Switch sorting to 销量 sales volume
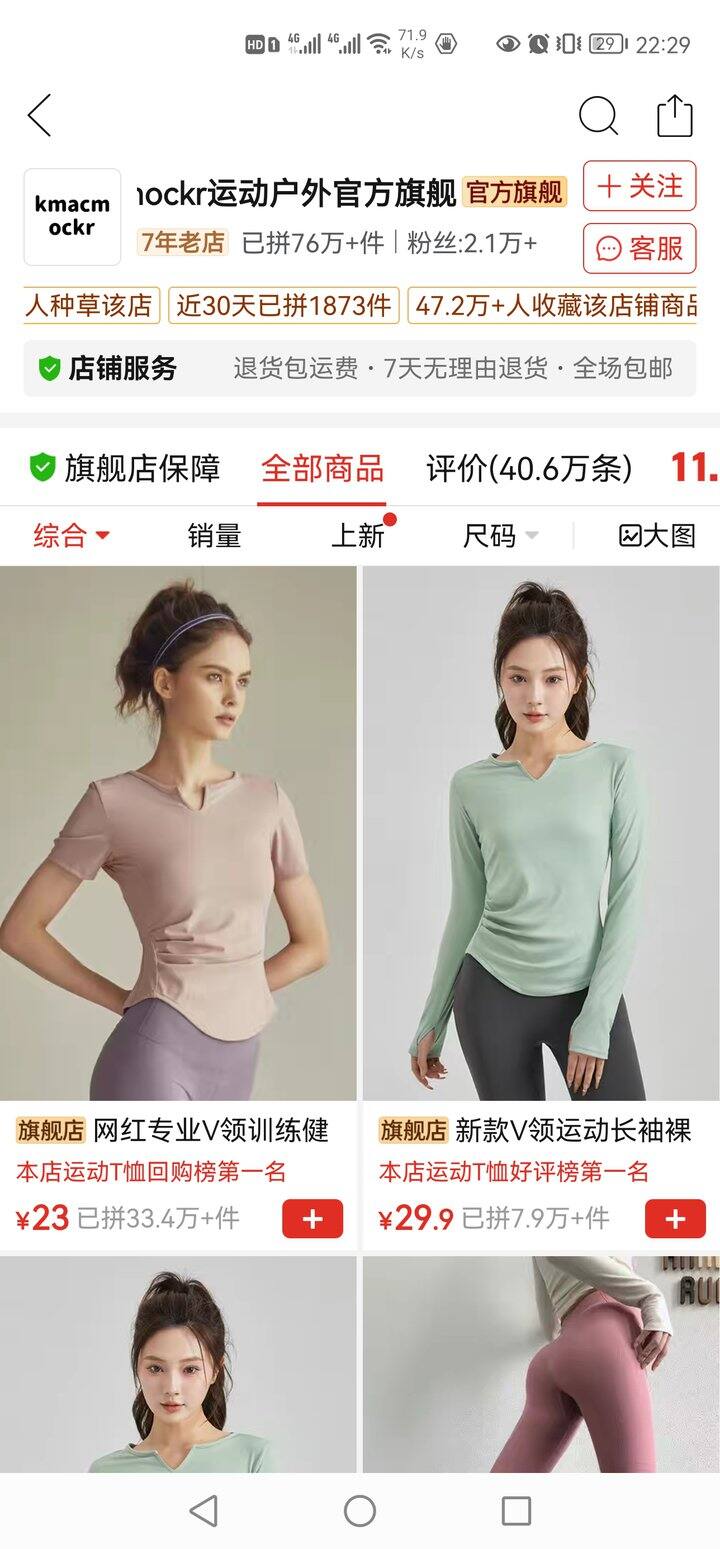 214,537
